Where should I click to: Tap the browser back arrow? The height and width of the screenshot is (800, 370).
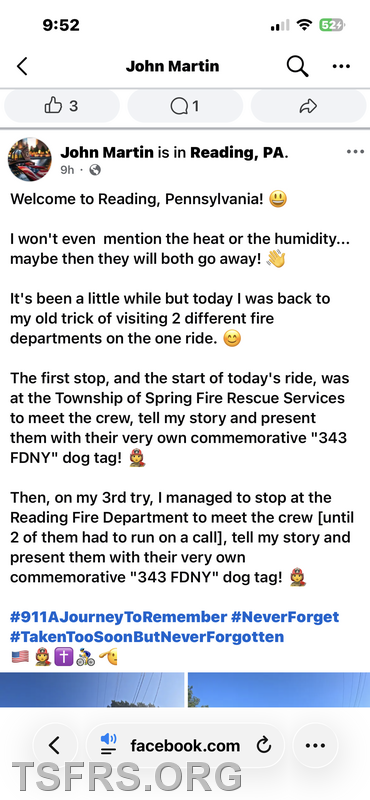pos(55,746)
